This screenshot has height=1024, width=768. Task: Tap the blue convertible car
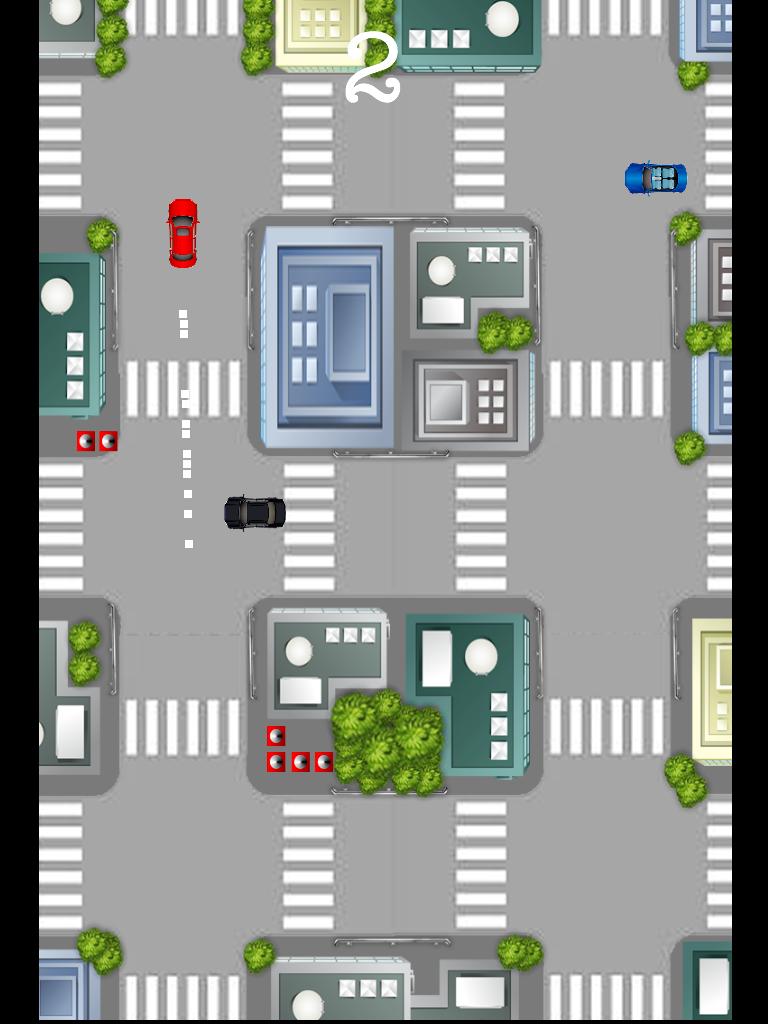656,179
